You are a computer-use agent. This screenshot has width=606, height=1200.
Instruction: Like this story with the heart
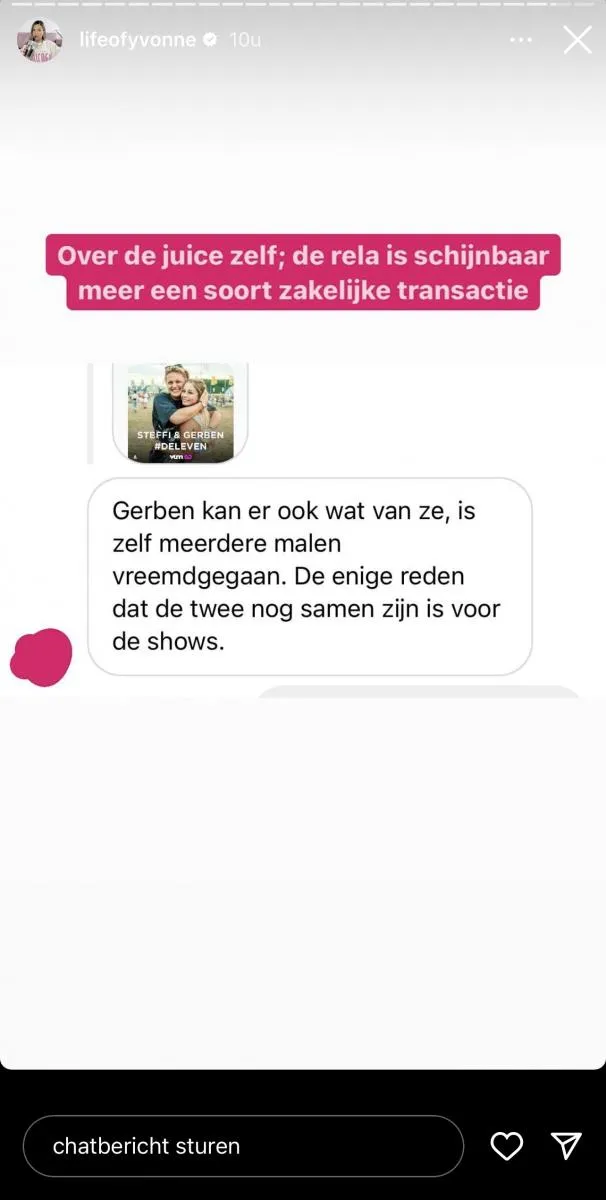[507, 1146]
